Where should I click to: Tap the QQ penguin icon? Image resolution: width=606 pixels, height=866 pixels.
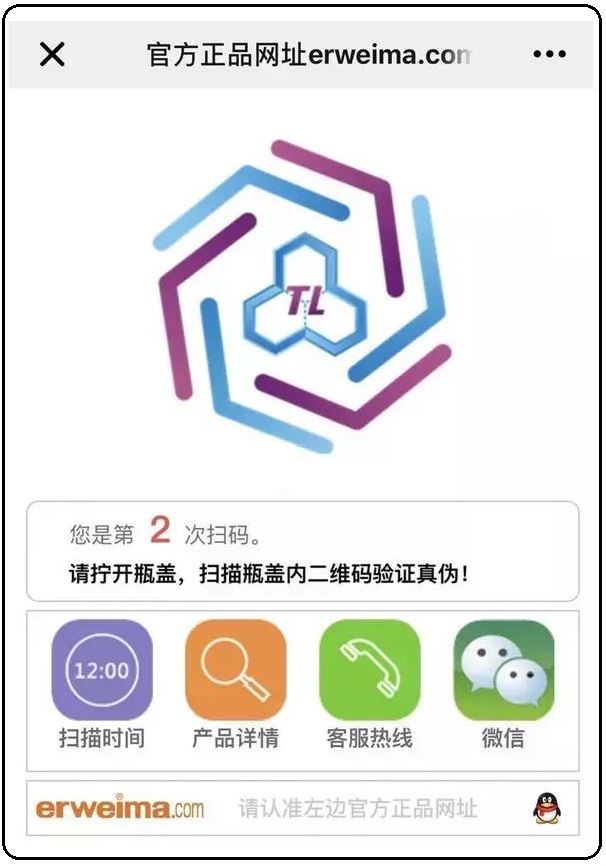546,807
